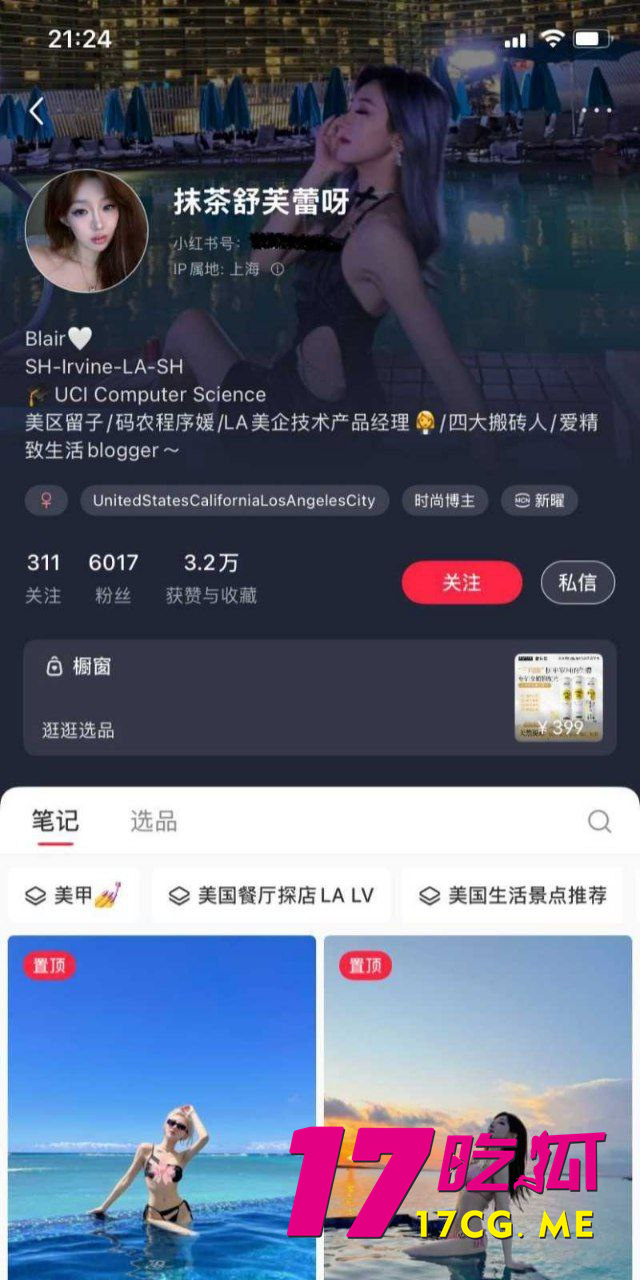Viewport: 640px width, 1280px height.
Task: Select the 美国餐厅探店 LA LV collection
Action: coord(271,895)
